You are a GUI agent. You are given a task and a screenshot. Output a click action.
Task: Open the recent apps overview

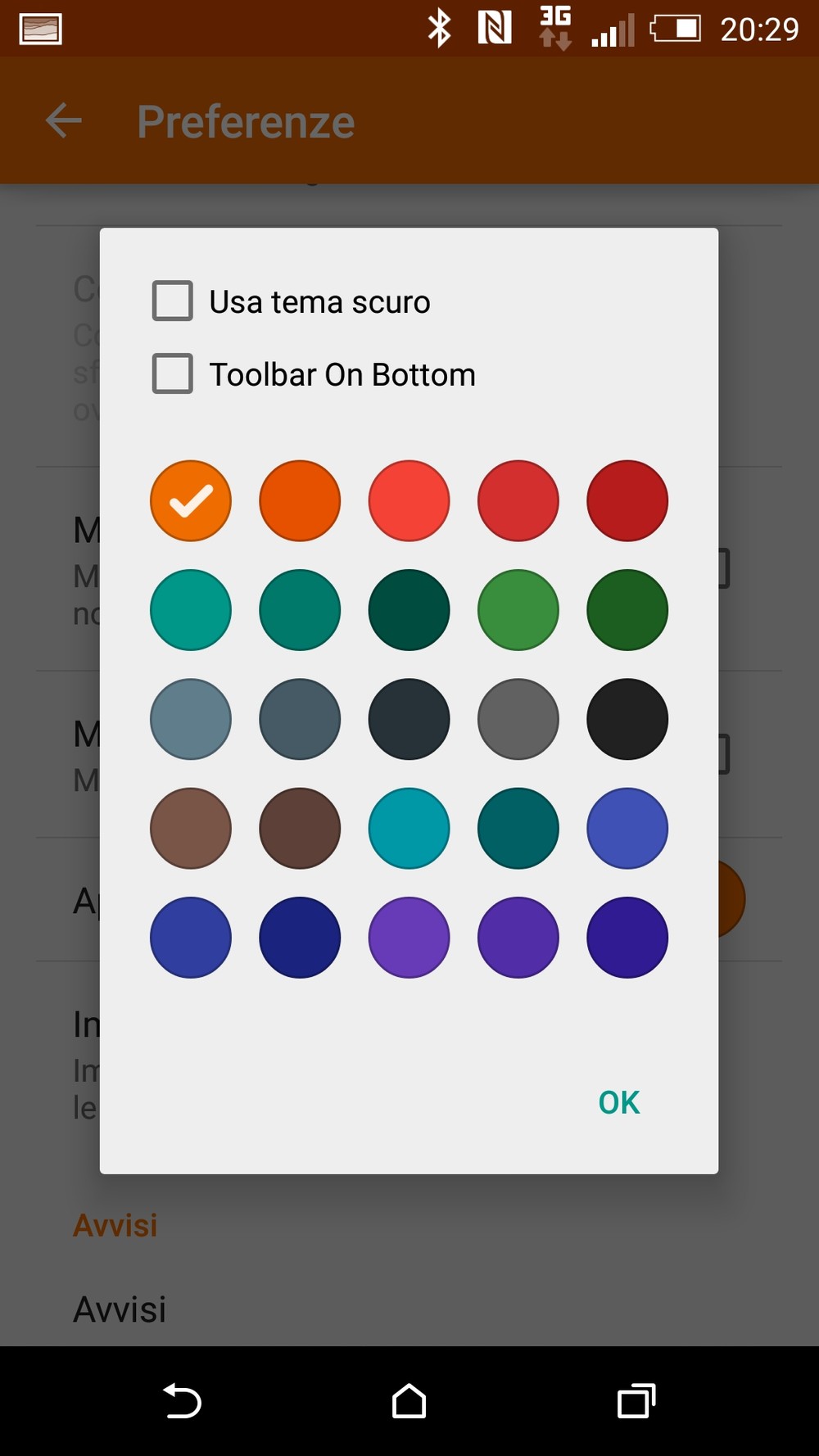636,1401
